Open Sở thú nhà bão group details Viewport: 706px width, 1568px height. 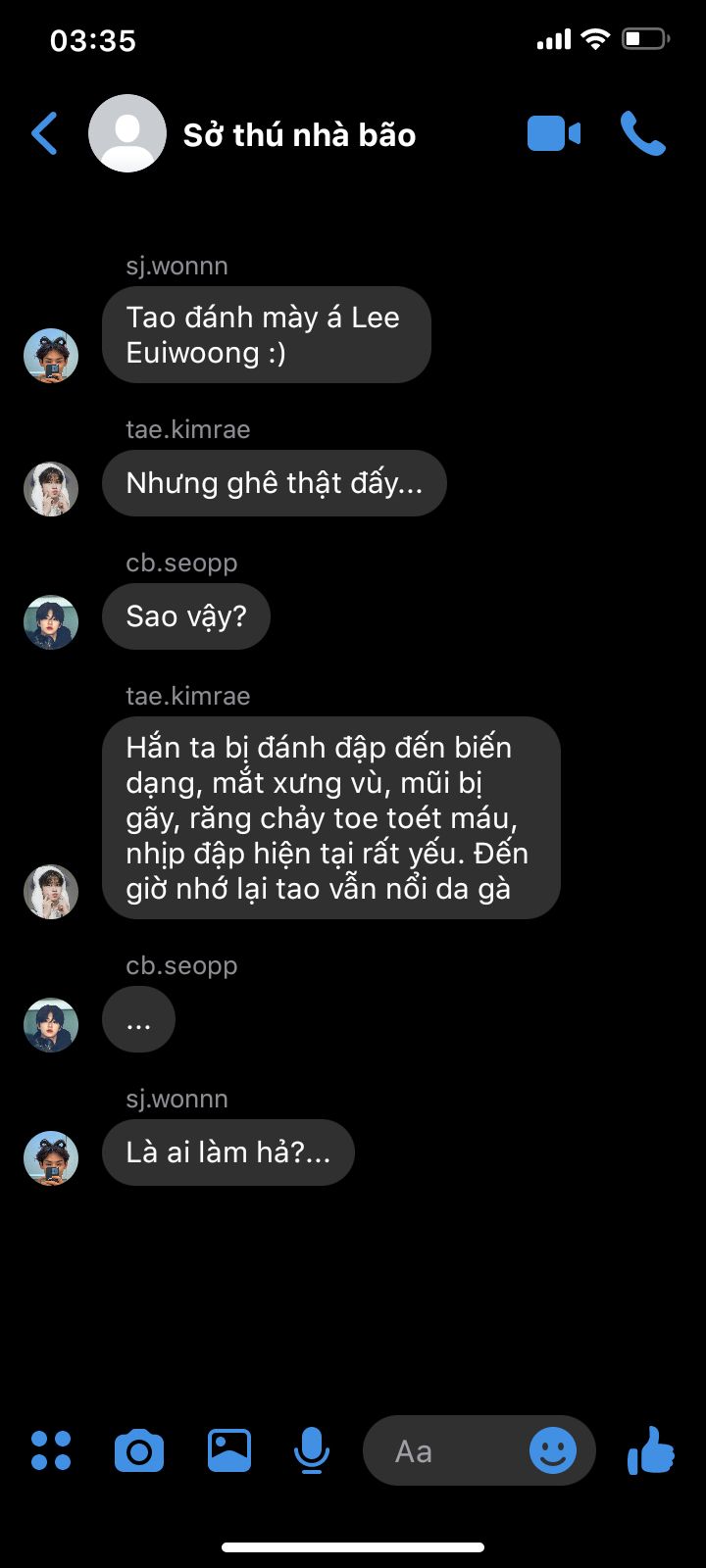pyautogui.click(x=299, y=134)
